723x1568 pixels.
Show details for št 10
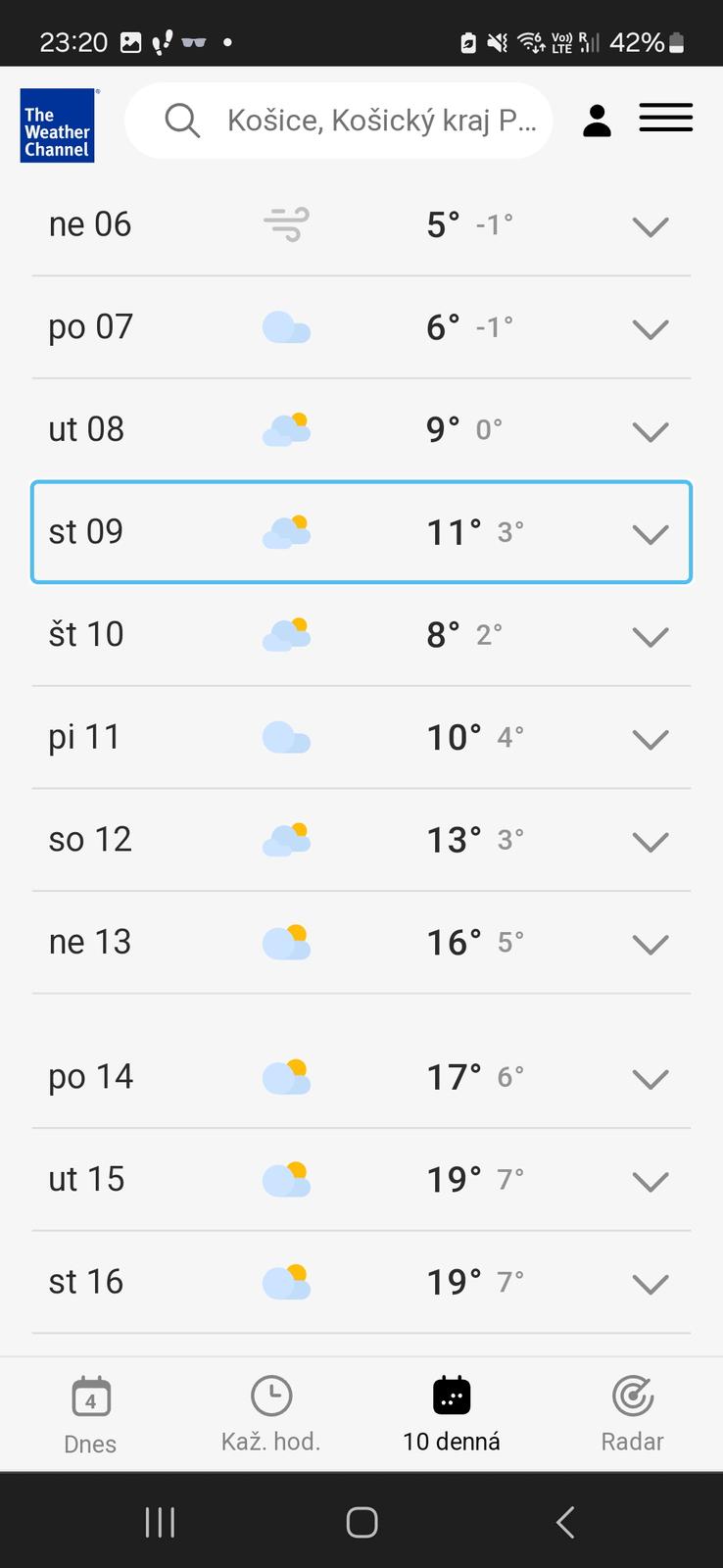tap(650, 636)
